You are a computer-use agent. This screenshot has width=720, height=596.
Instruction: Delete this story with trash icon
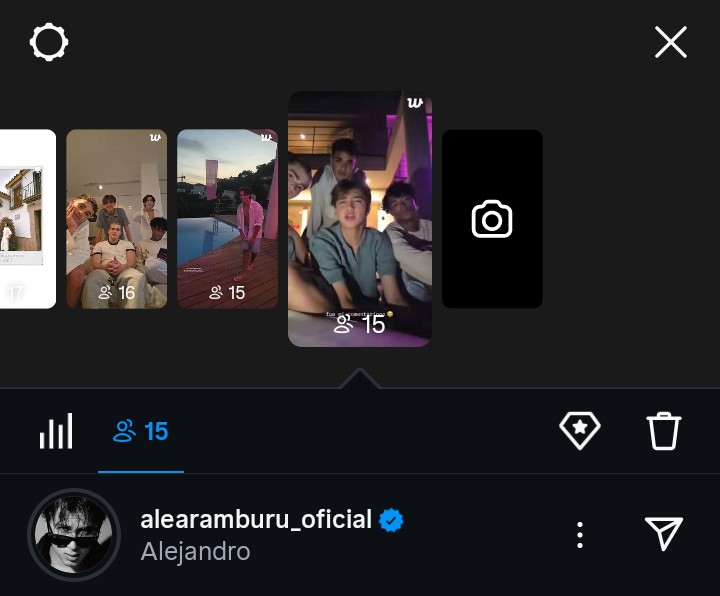[x=664, y=431]
